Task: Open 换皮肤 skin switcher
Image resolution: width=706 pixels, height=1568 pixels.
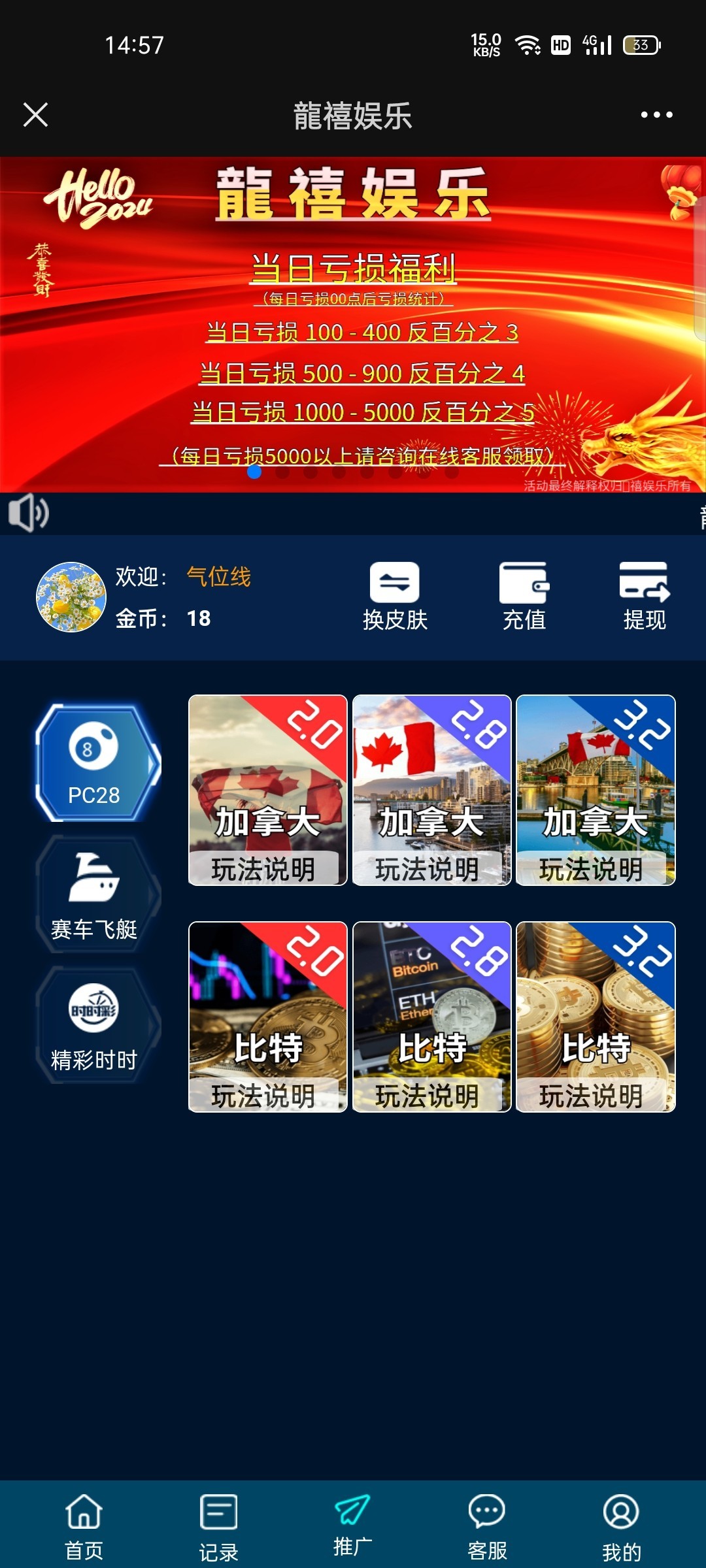Action: [x=395, y=596]
